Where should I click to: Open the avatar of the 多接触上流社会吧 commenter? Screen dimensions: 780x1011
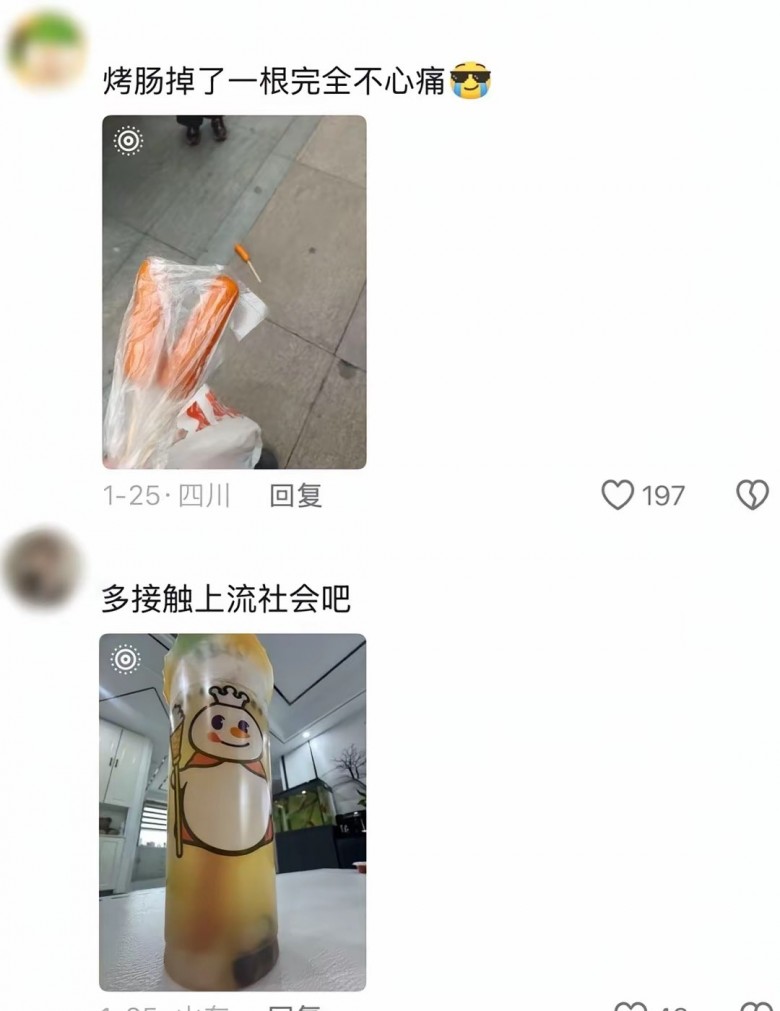(42, 570)
